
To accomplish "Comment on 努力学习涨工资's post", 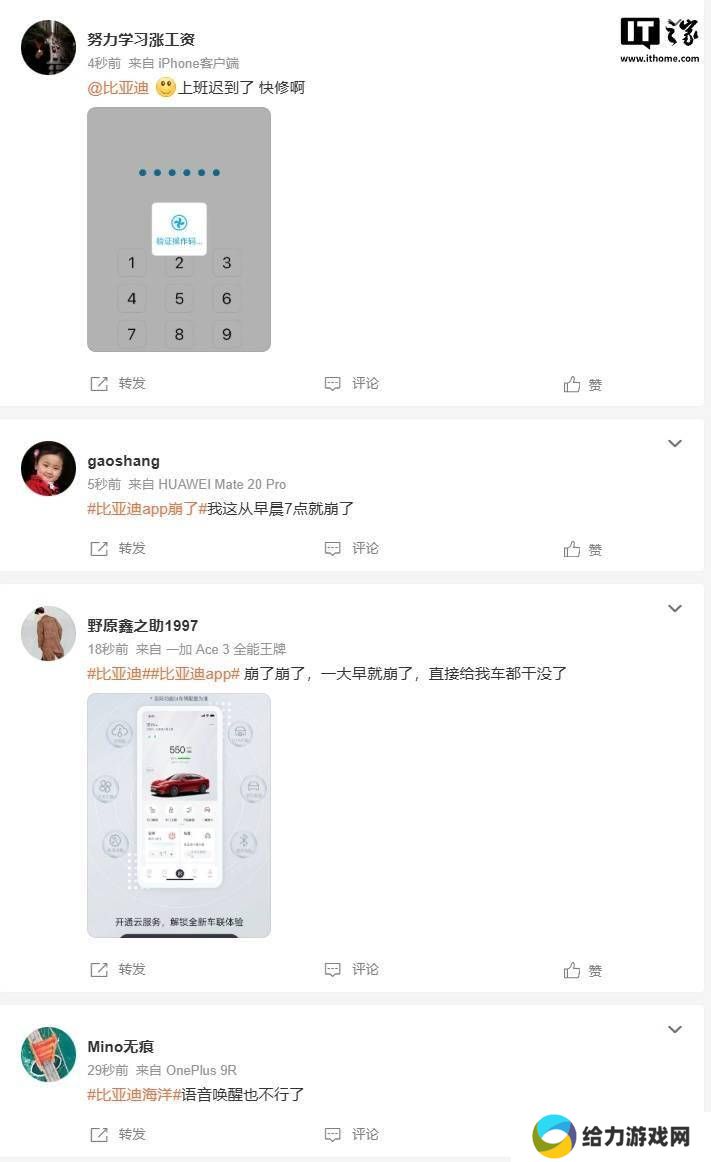I will click(x=352, y=383).
